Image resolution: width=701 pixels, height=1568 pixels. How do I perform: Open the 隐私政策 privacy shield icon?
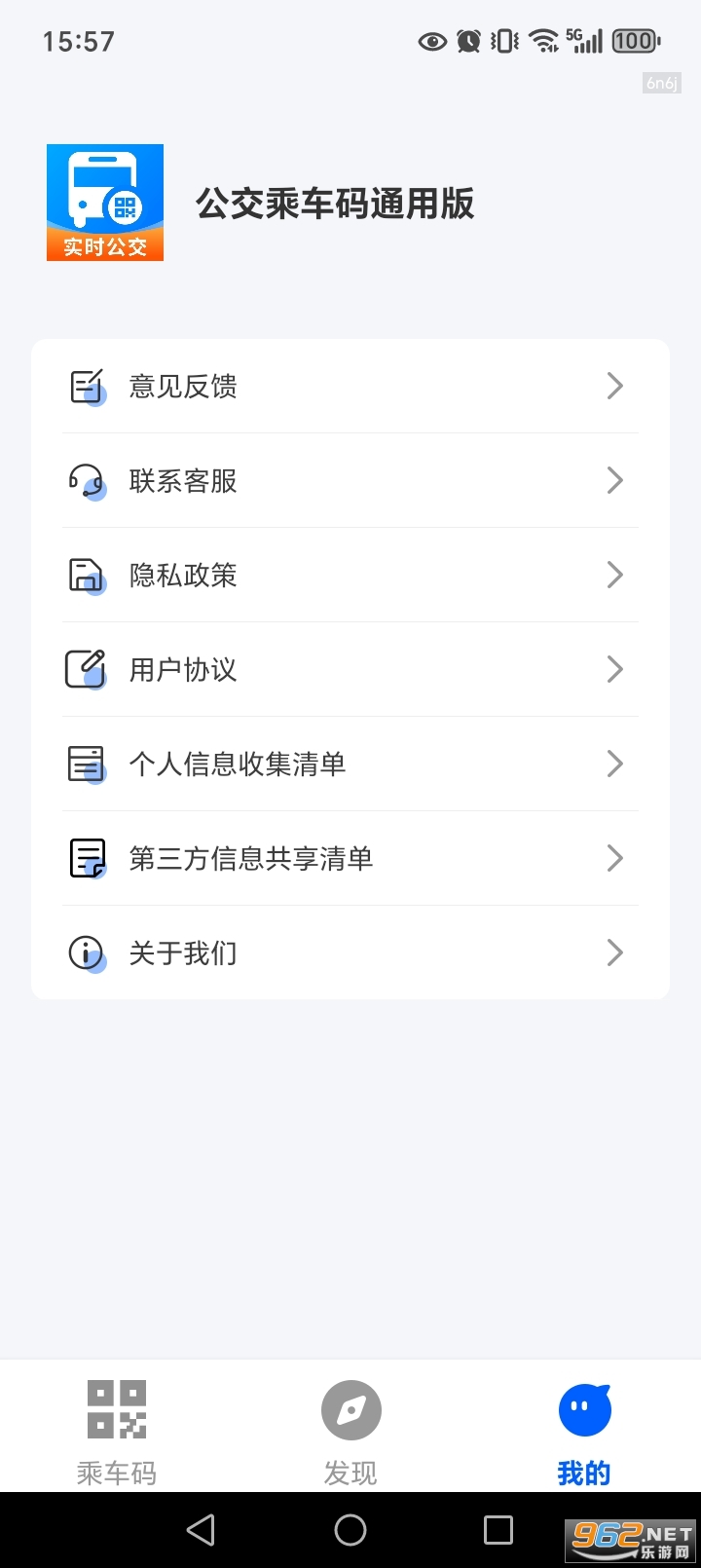coord(86,575)
